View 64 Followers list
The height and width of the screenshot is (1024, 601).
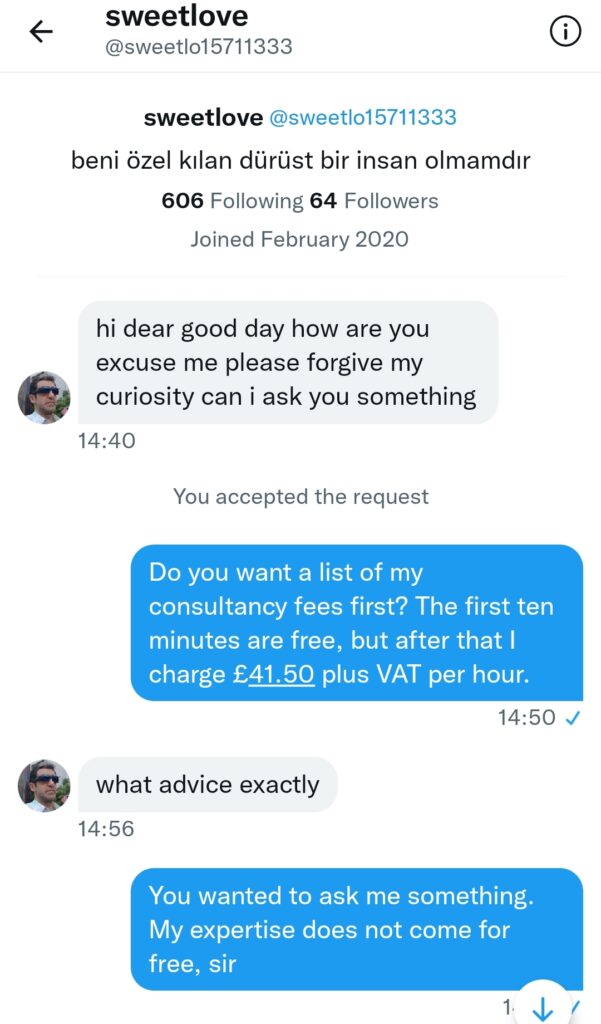click(x=374, y=201)
